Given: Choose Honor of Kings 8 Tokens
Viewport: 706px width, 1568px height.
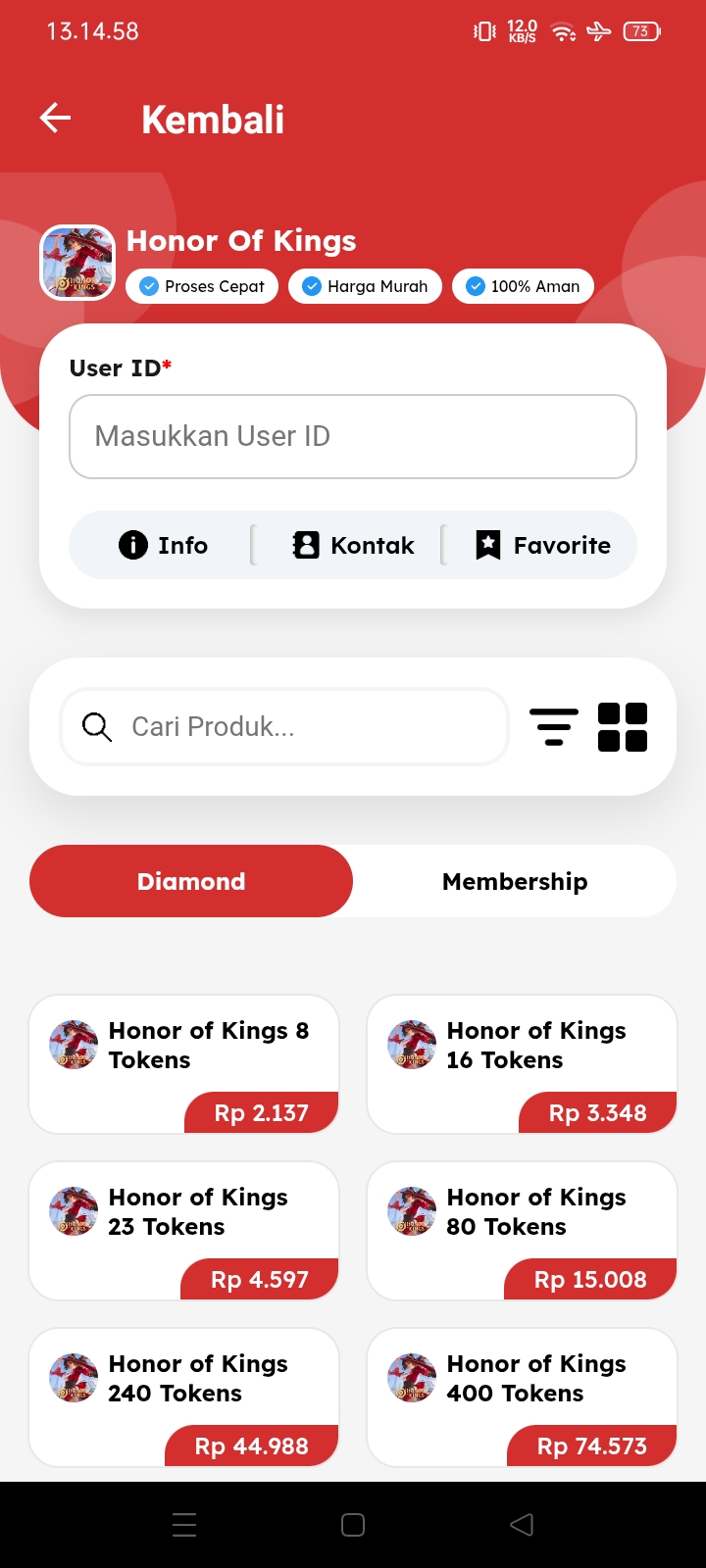Looking at the screenshot, I should click(x=184, y=1064).
